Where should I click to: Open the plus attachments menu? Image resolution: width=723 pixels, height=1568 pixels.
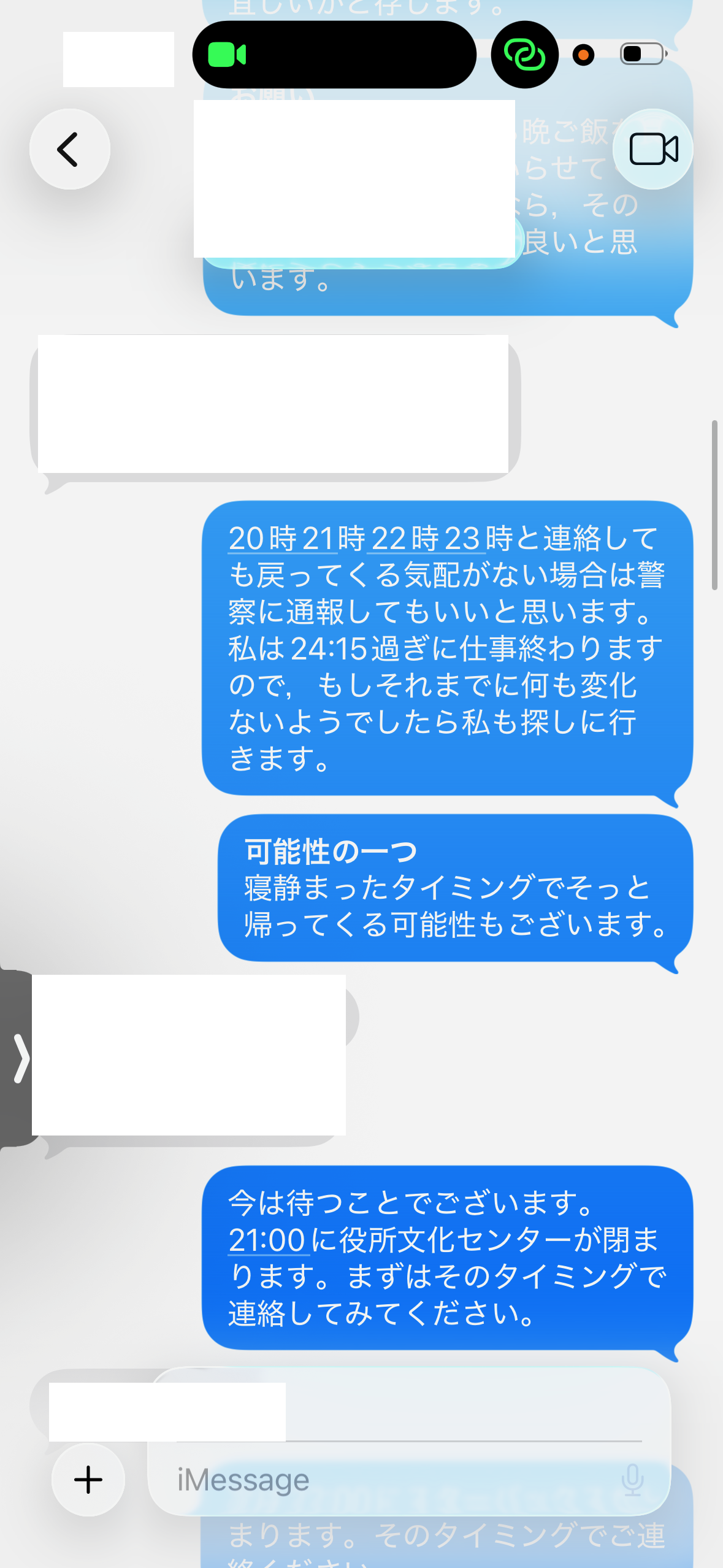(x=88, y=1480)
